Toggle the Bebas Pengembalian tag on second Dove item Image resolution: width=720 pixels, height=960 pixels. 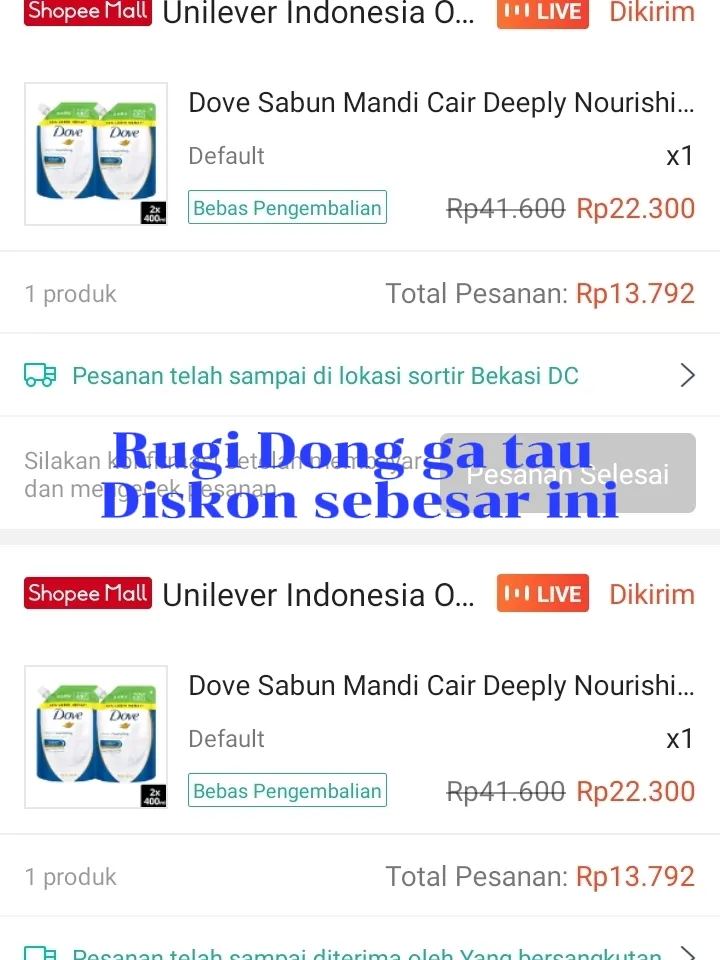tap(287, 790)
